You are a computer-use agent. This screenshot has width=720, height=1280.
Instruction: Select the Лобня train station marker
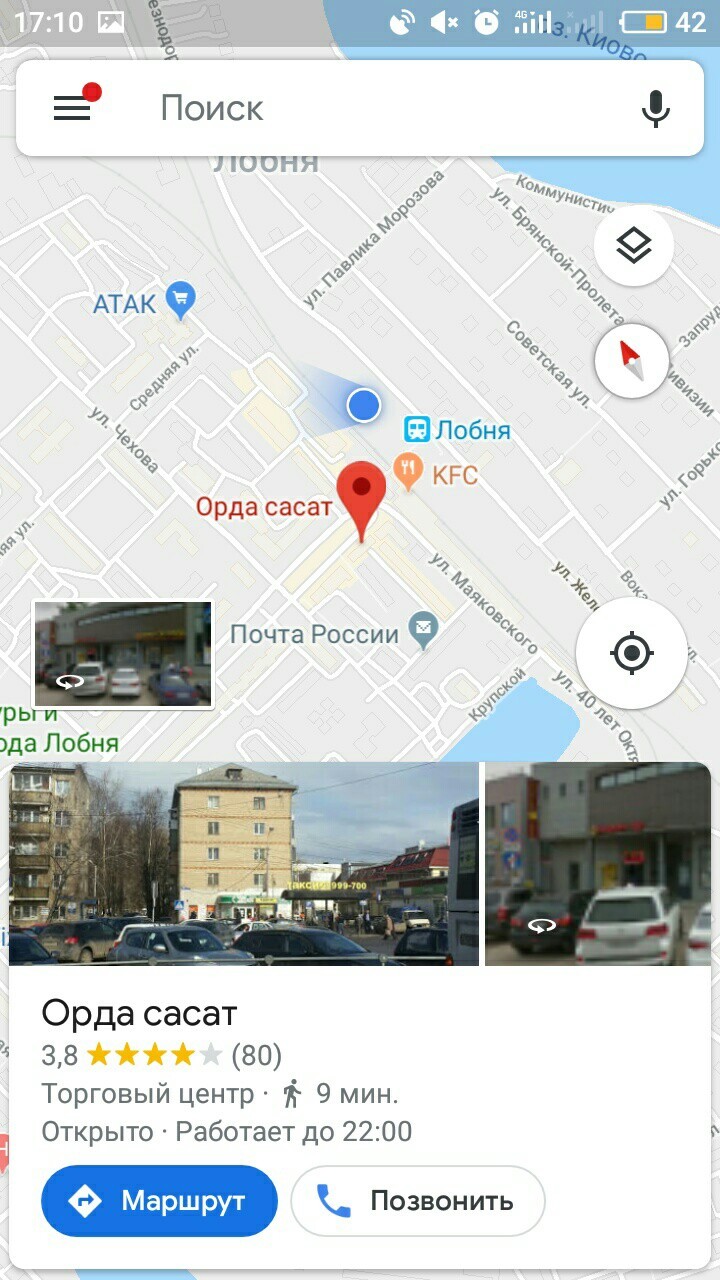point(417,430)
